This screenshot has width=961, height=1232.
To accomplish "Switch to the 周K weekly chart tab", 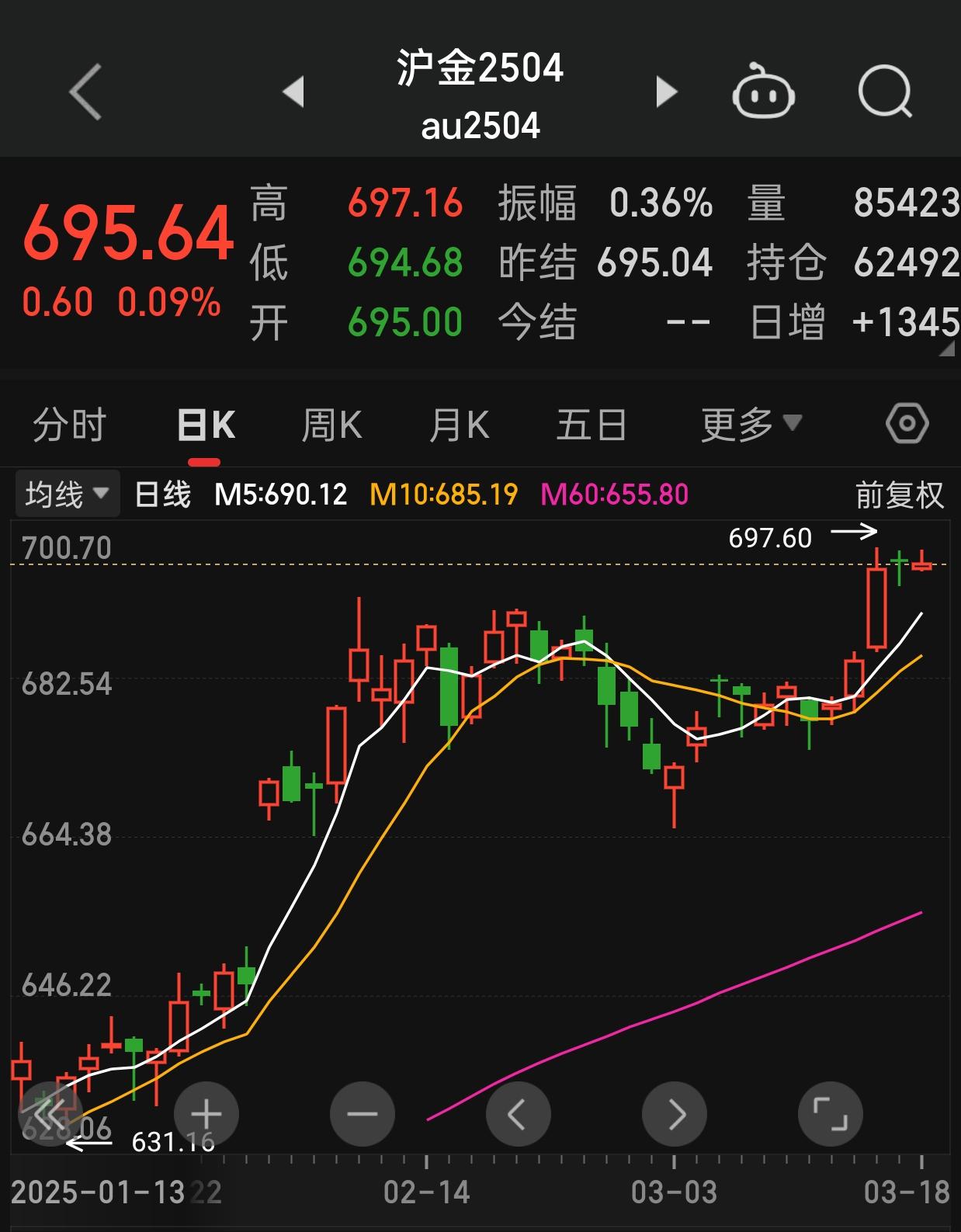I will pos(331,423).
